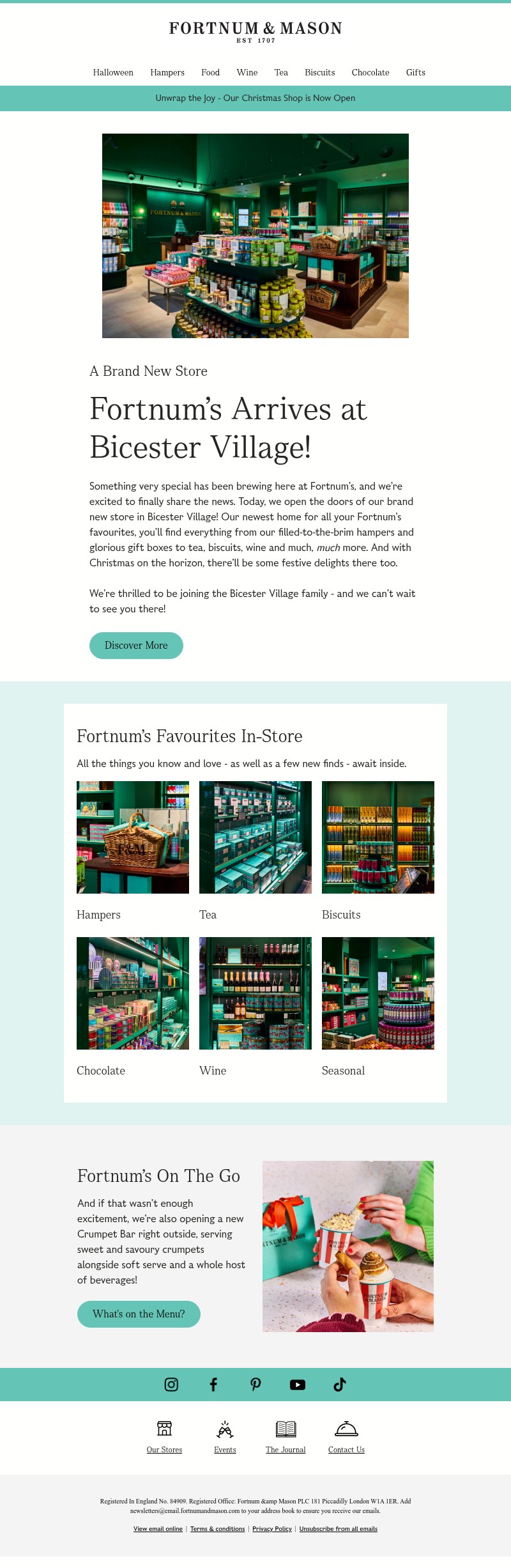Open the Chocolate display tile

133,993
